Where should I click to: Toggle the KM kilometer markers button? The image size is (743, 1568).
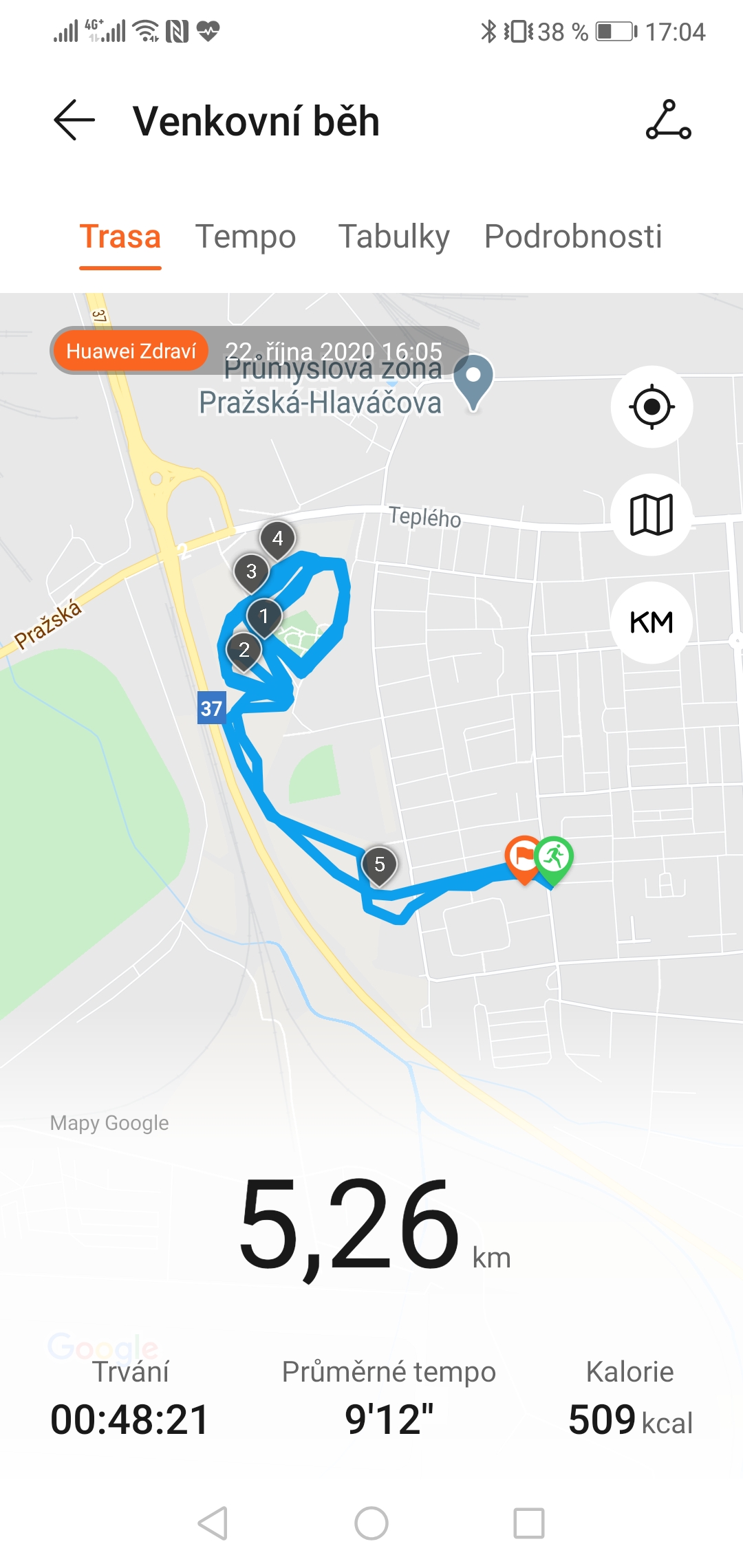click(652, 622)
